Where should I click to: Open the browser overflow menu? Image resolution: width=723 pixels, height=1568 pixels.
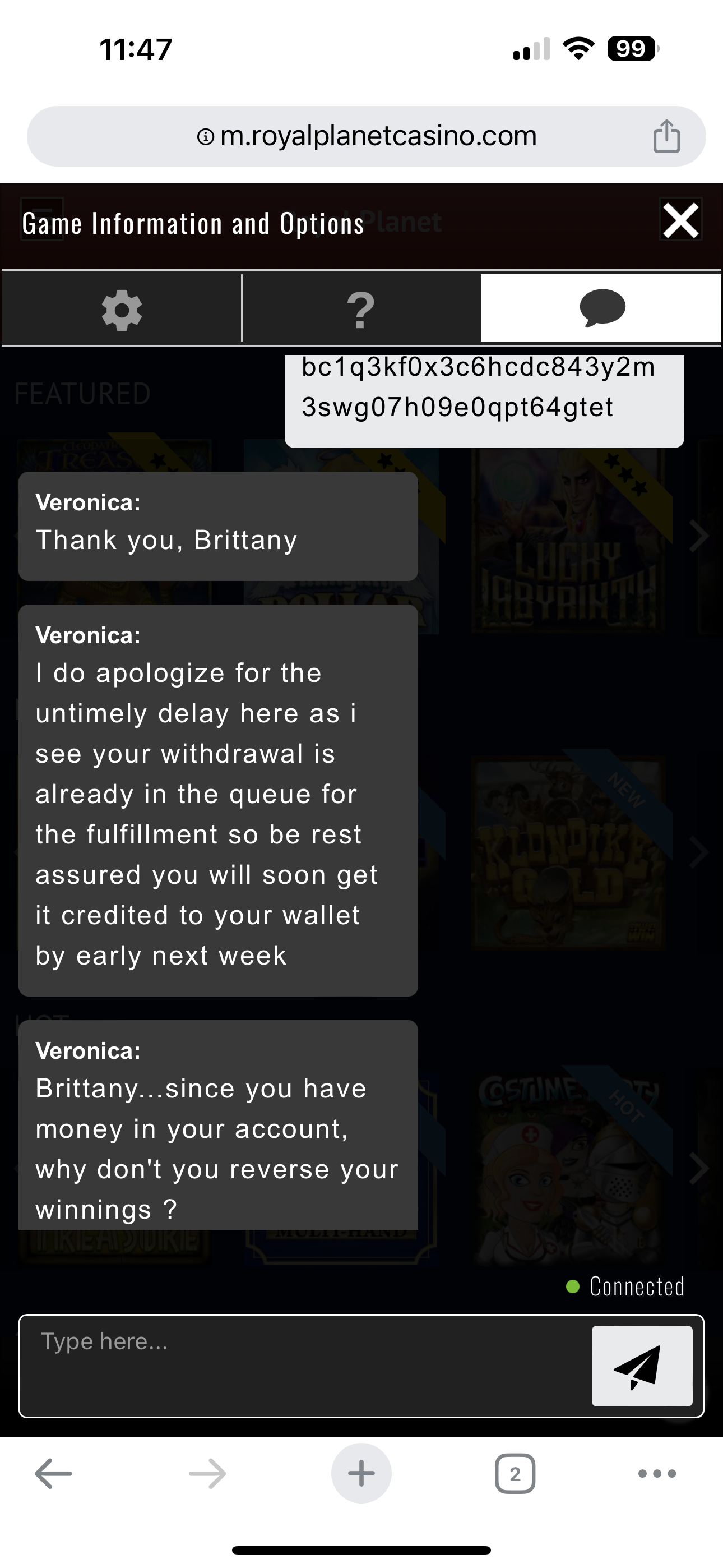coord(657,1474)
